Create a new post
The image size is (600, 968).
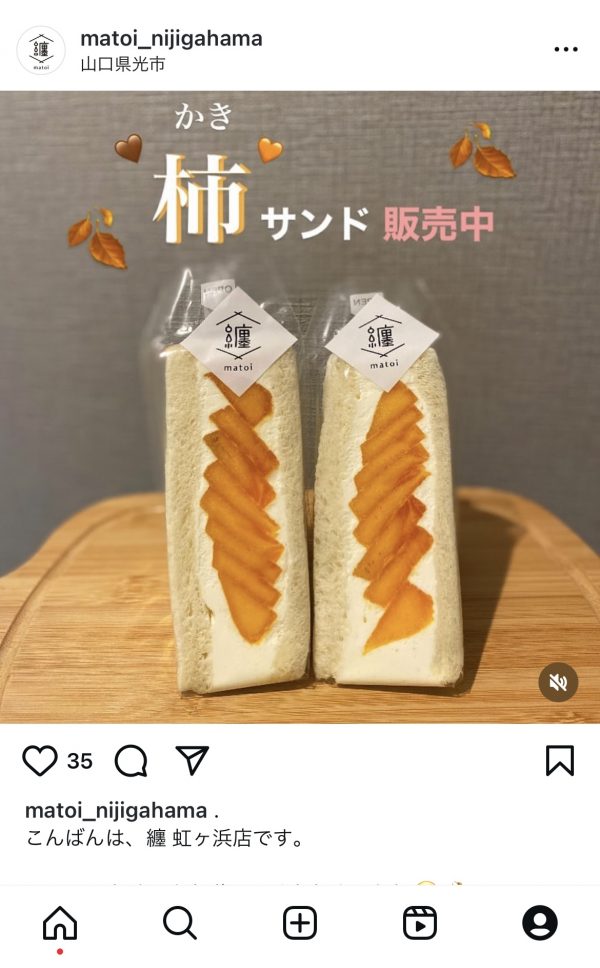pyautogui.click(x=300, y=923)
